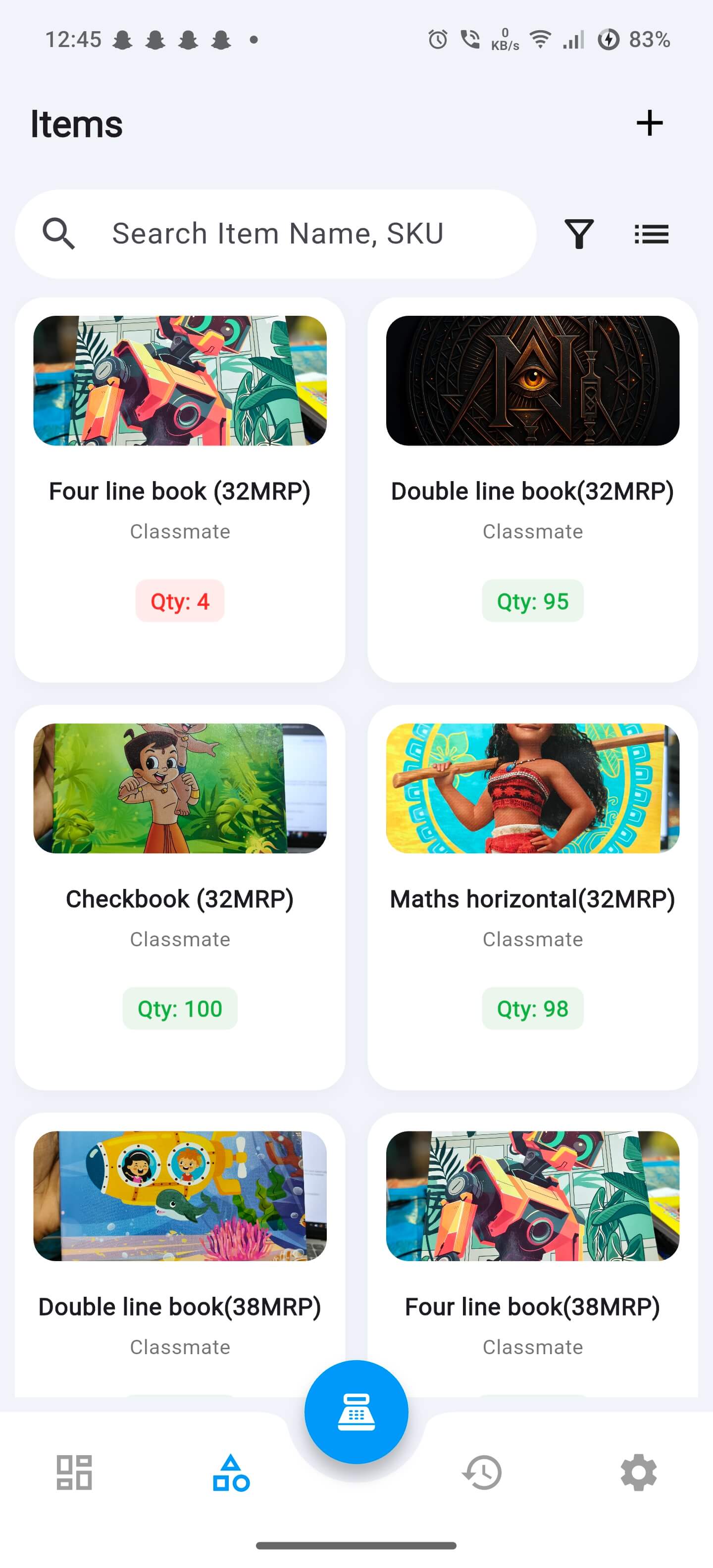
Task: View transaction history via clock icon
Action: click(x=483, y=1473)
